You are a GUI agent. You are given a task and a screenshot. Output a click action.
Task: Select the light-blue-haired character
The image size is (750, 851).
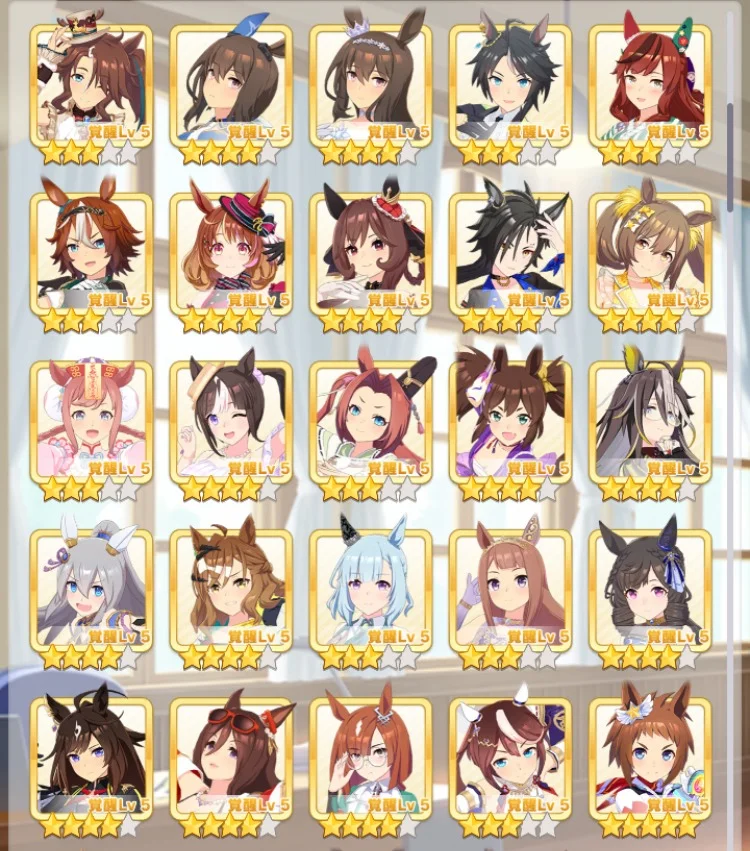[371, 590]
